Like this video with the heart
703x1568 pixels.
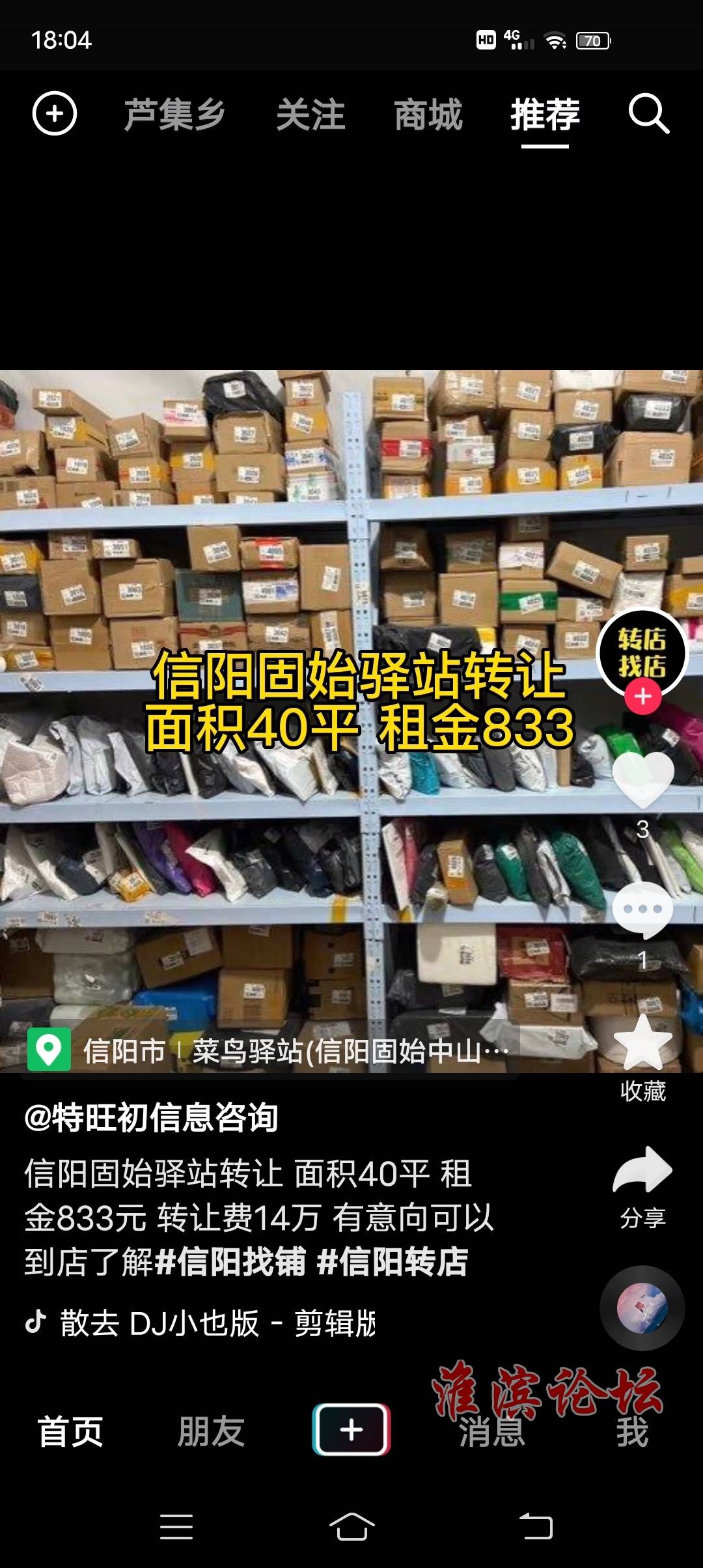coord(642,779)
